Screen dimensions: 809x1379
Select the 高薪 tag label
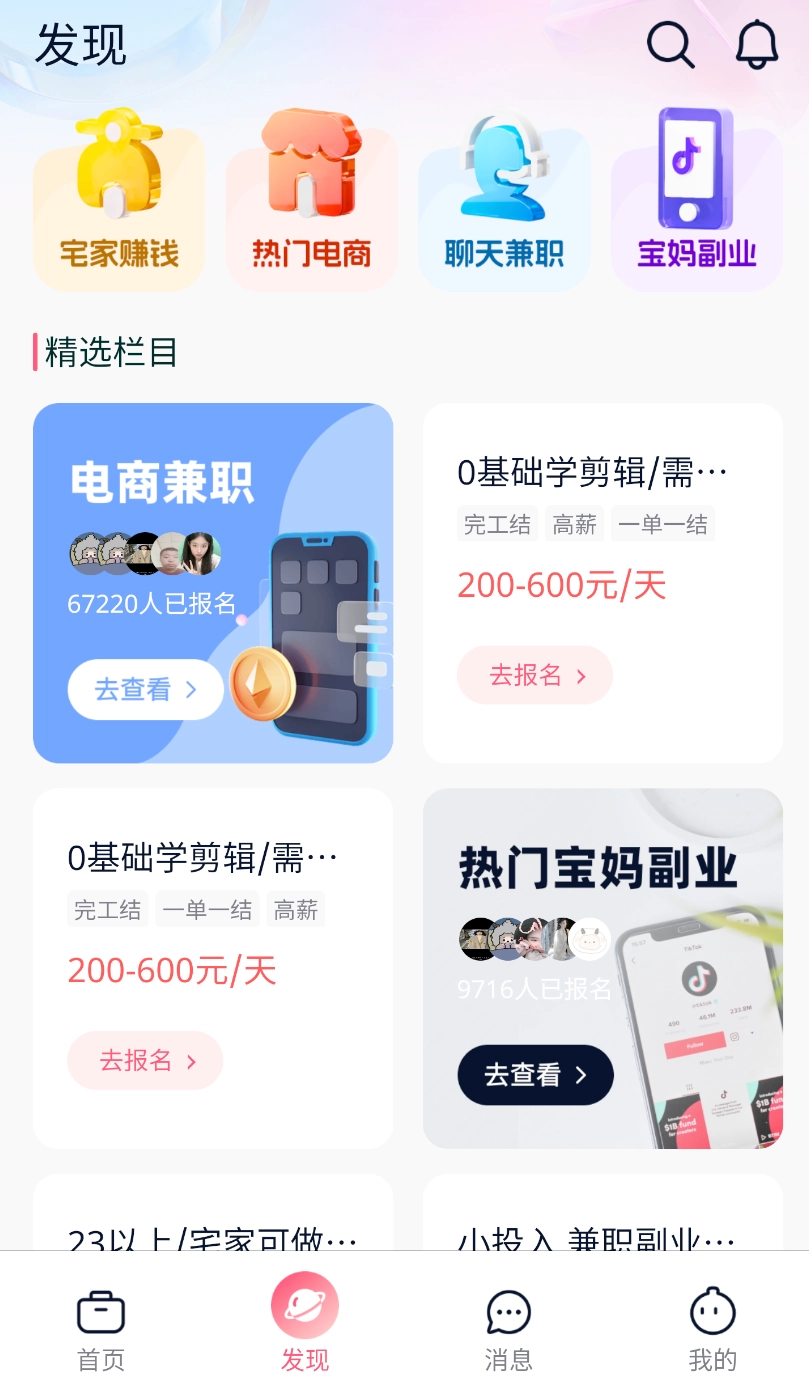coord(574,523)
